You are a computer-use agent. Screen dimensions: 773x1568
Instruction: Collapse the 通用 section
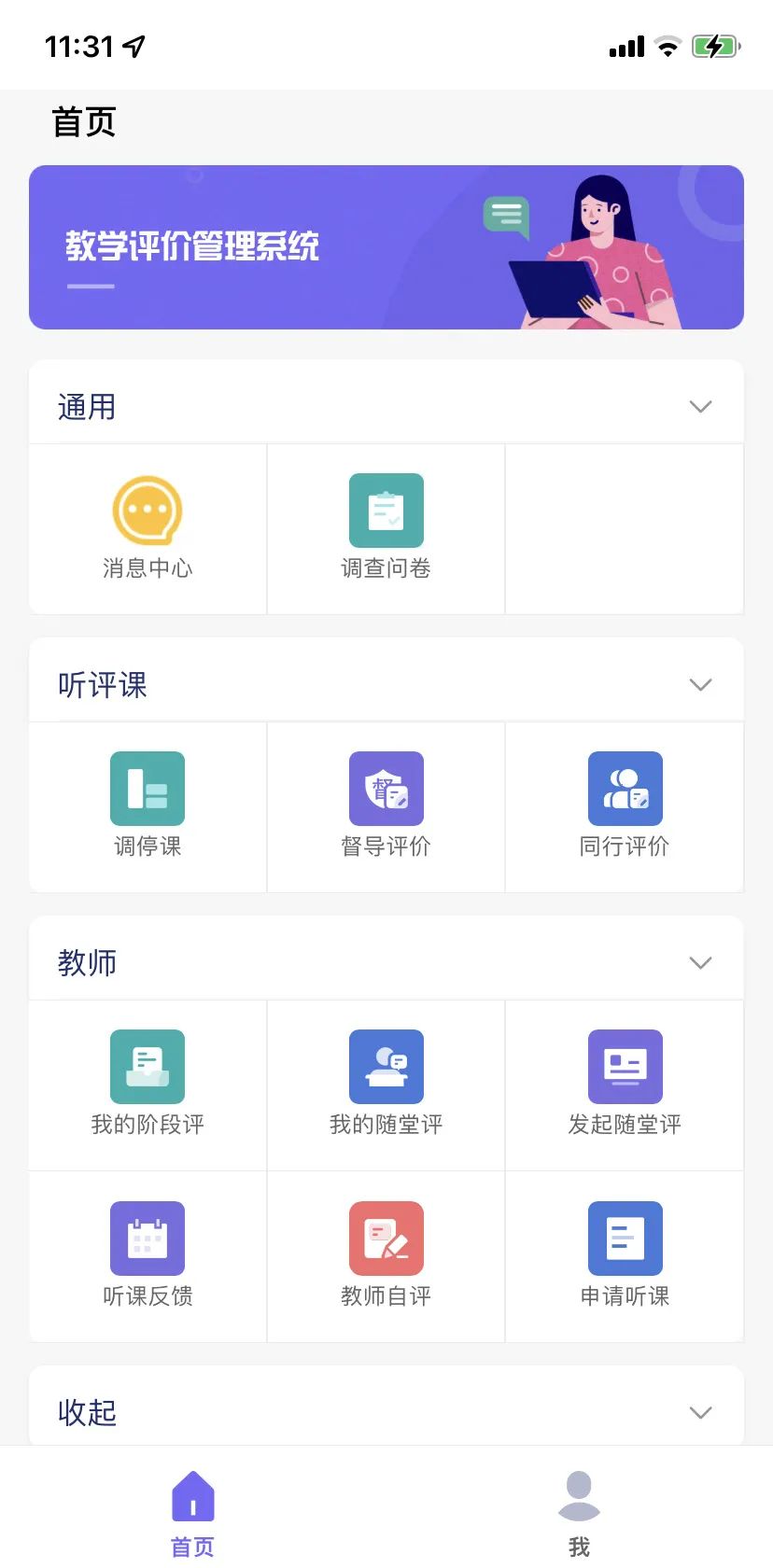700,407
